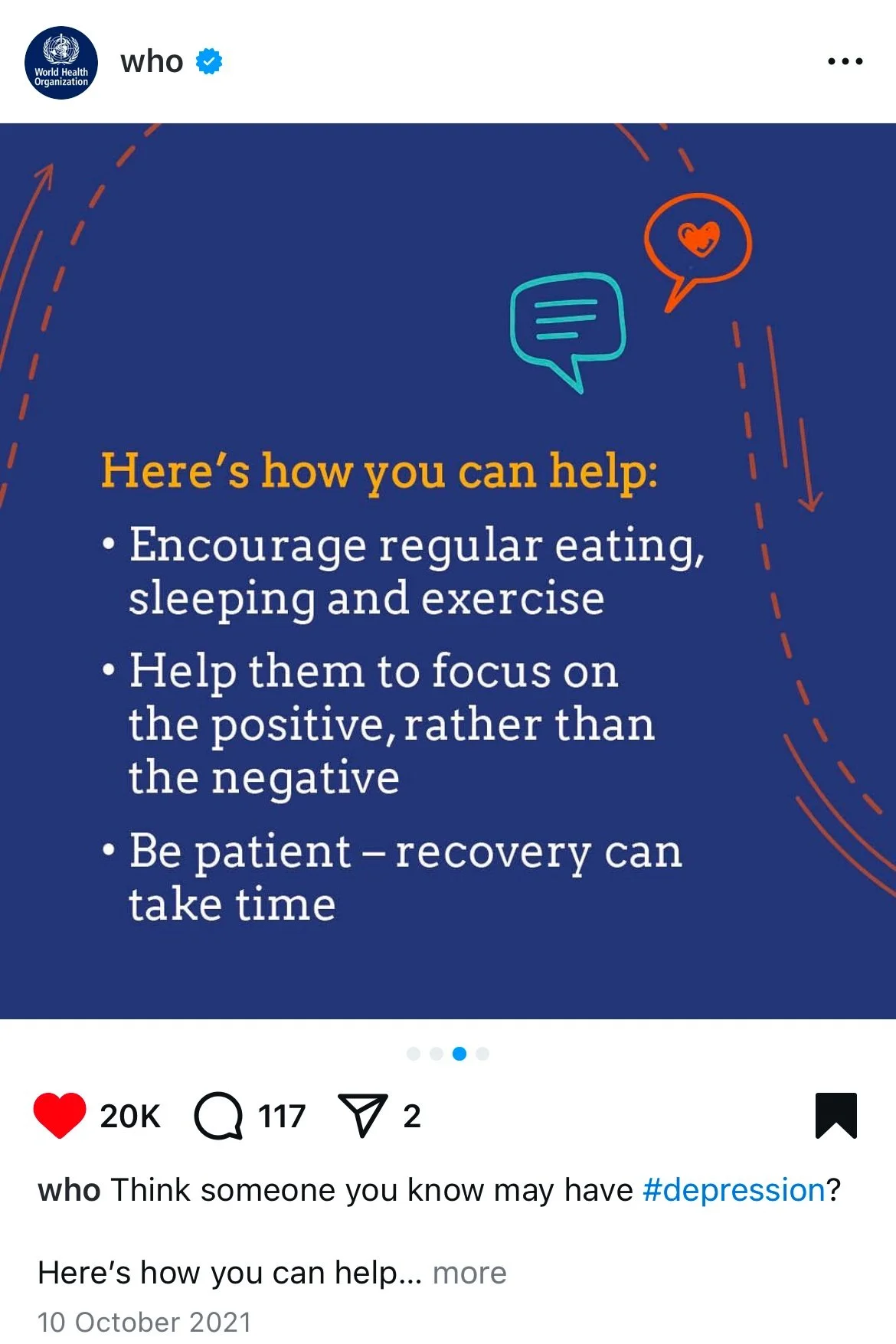Expand the caption with more
The height and width of the screenshot is (1344, 896).
click(469, 1273)
